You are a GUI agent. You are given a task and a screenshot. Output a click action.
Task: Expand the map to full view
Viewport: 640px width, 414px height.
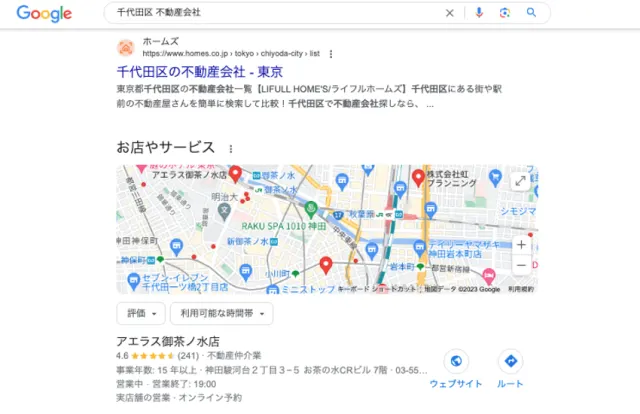coord(520,181)
